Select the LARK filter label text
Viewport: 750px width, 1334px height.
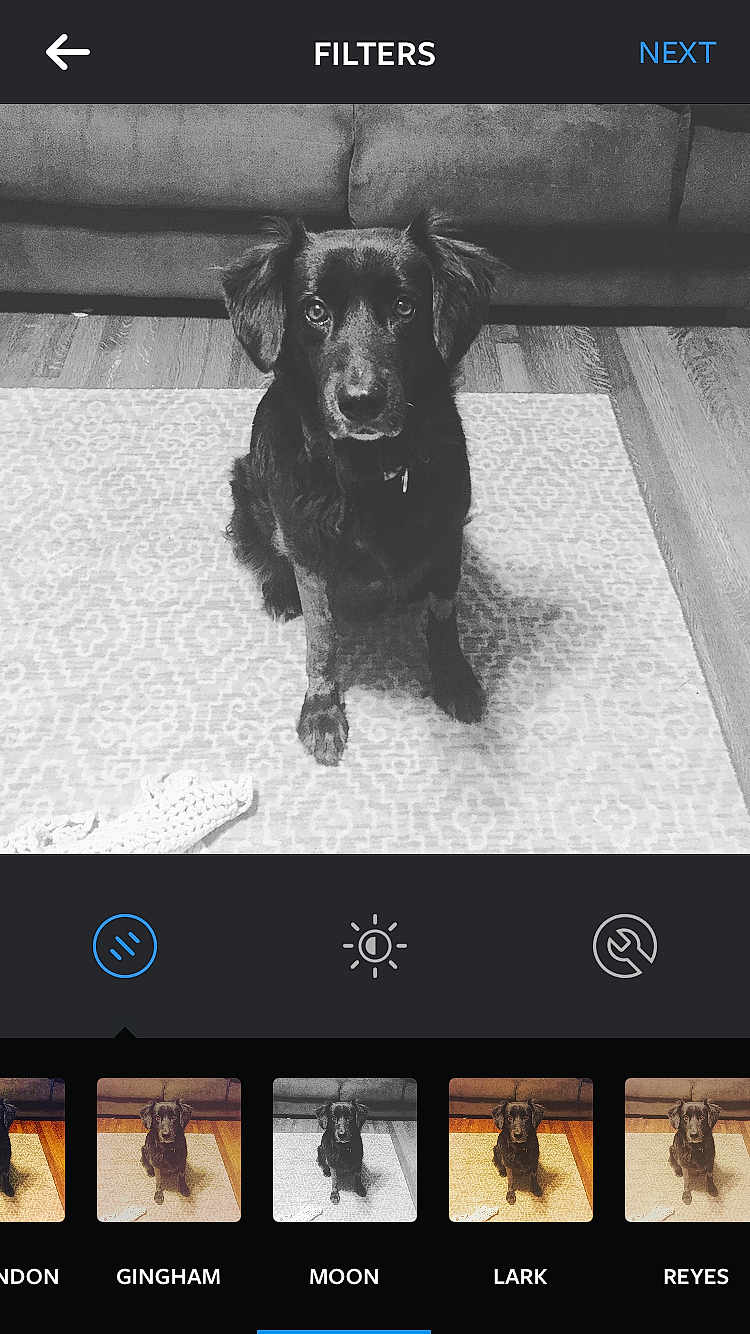click(520, 1276)
